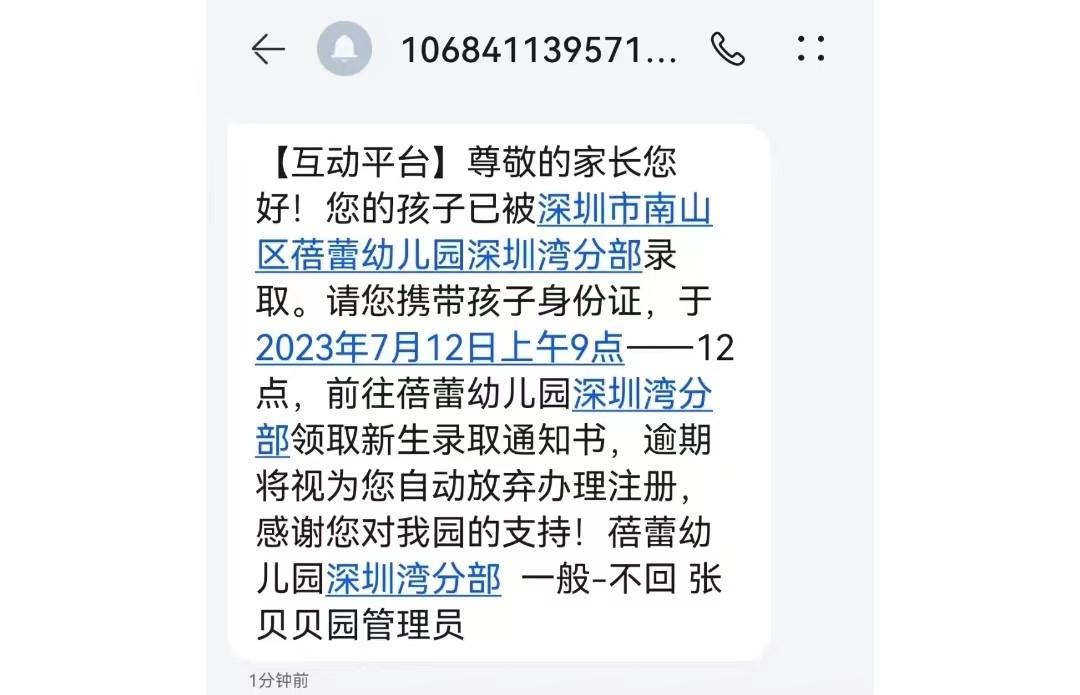Open the four-dot overflow menu
This screenshot has width=1080, height=695.
tap(810, 49)
